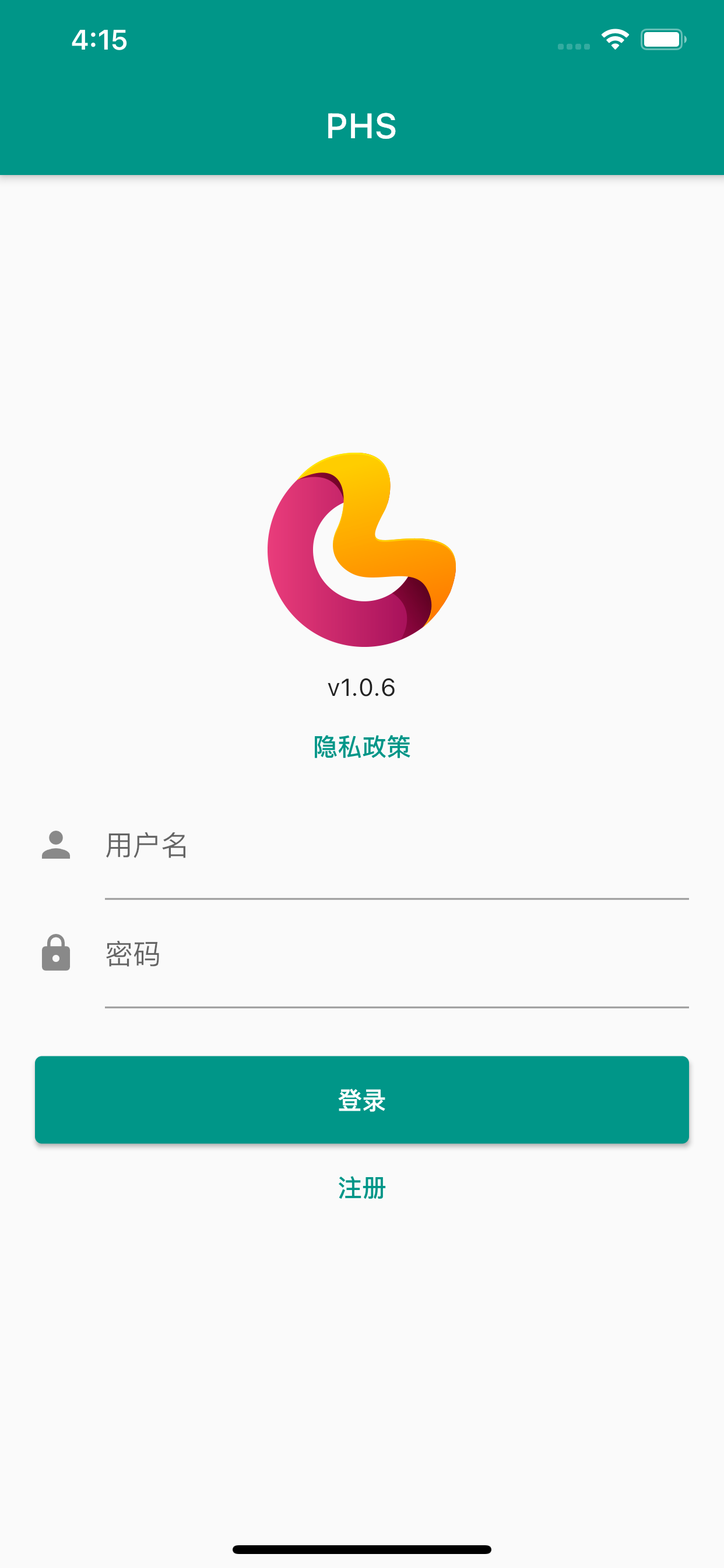
Task: Open the 隐私政策 privacy policy link
Action: click(x=361, y=746)
